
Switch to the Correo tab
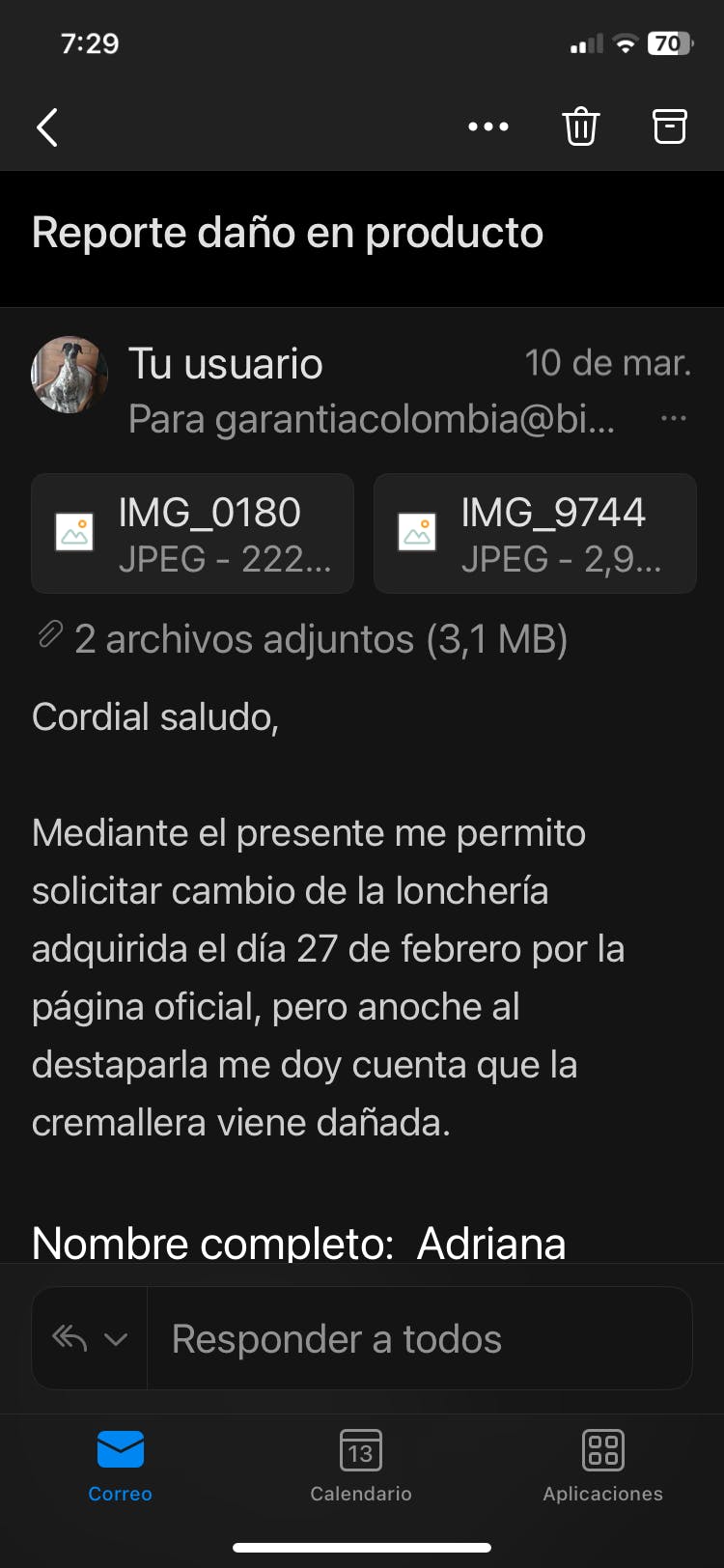click(x=120, y=1466)
